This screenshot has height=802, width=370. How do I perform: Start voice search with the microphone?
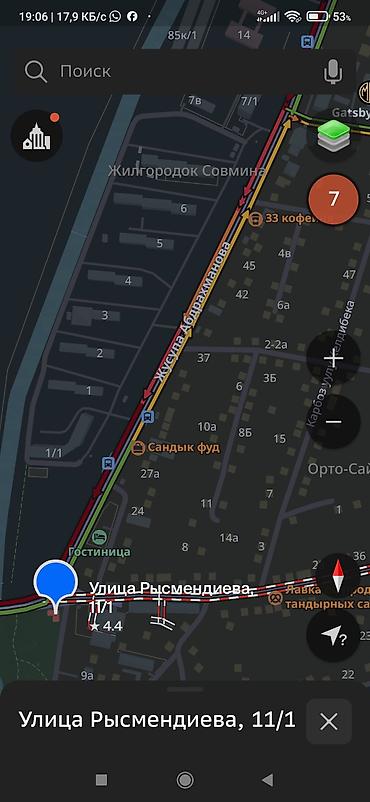coord(333,71)
